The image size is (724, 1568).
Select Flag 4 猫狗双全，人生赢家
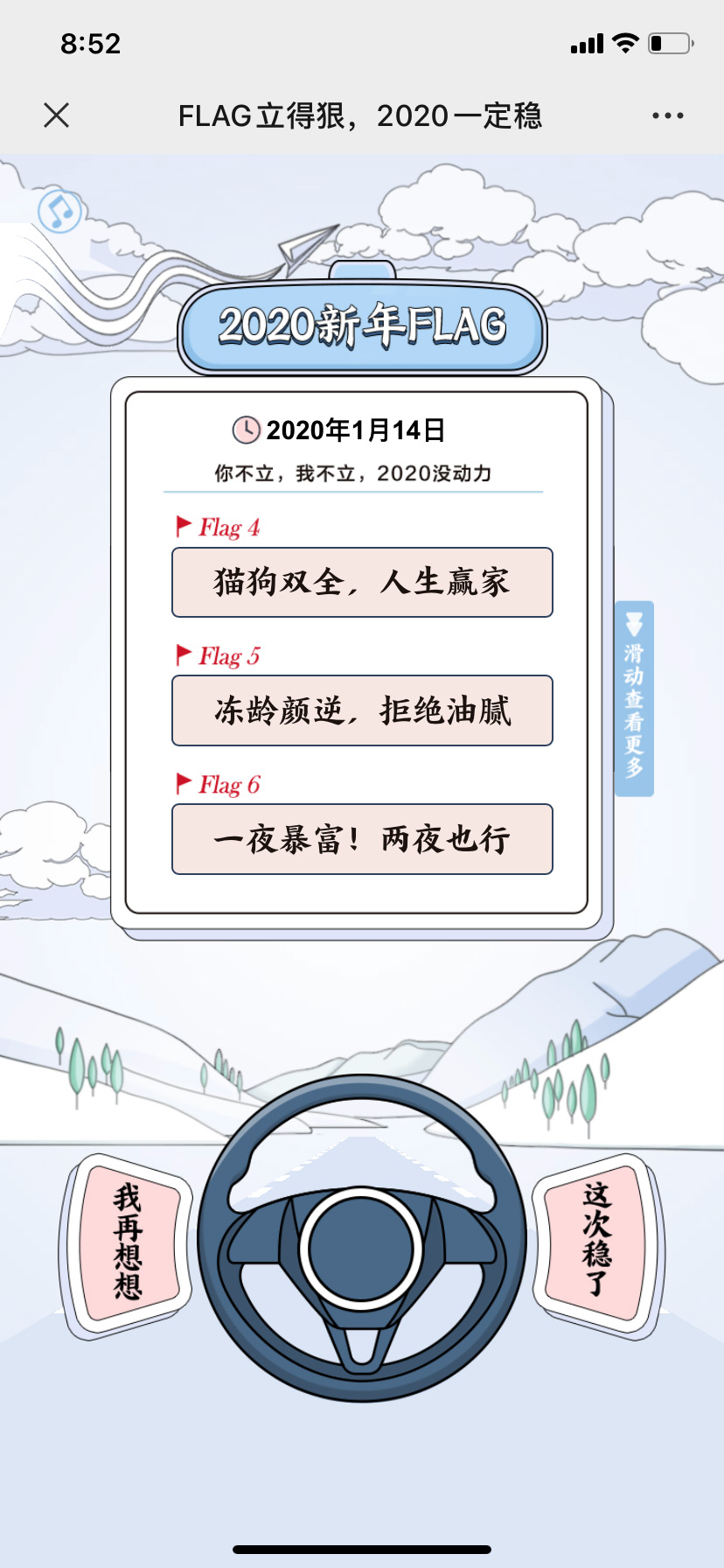point(362,582)
